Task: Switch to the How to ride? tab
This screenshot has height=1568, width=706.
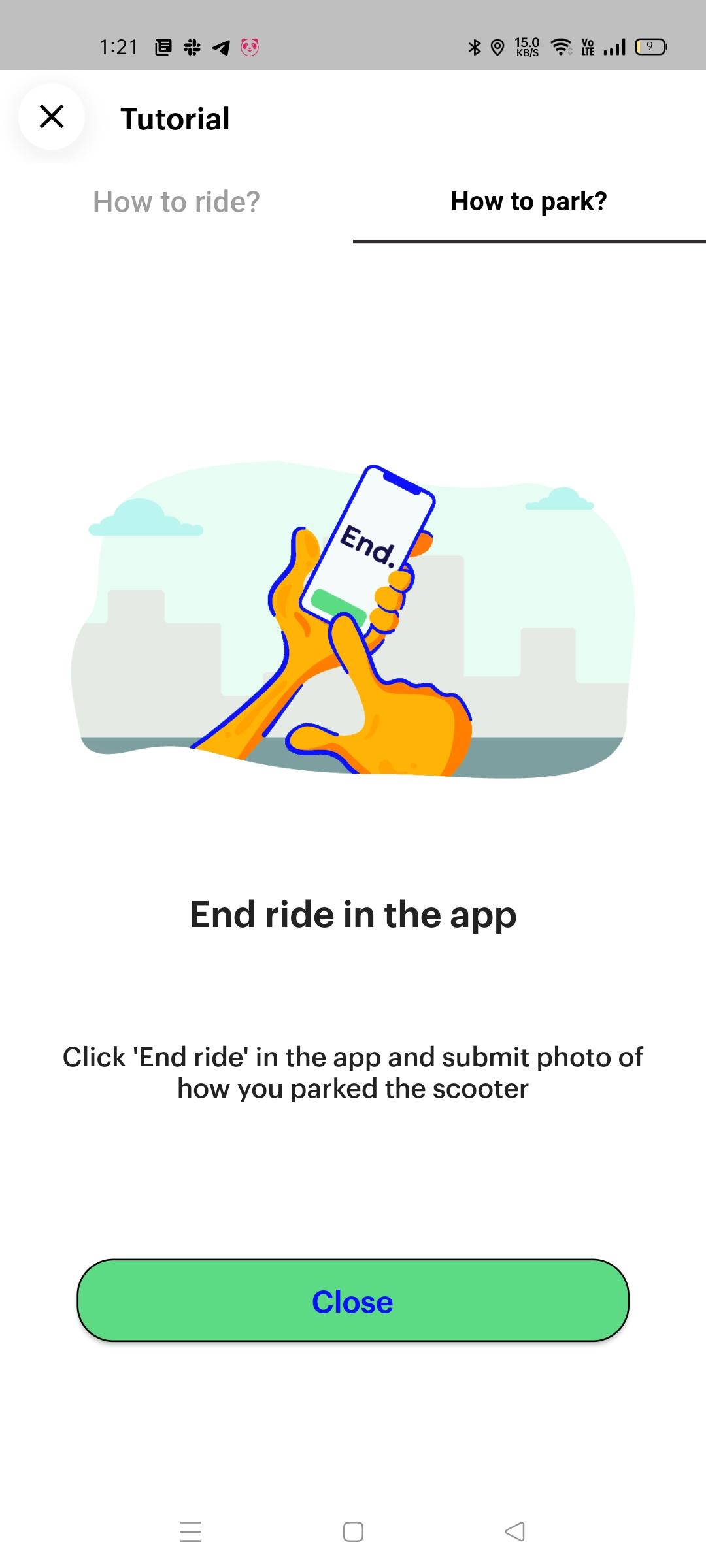Action: 176,202
